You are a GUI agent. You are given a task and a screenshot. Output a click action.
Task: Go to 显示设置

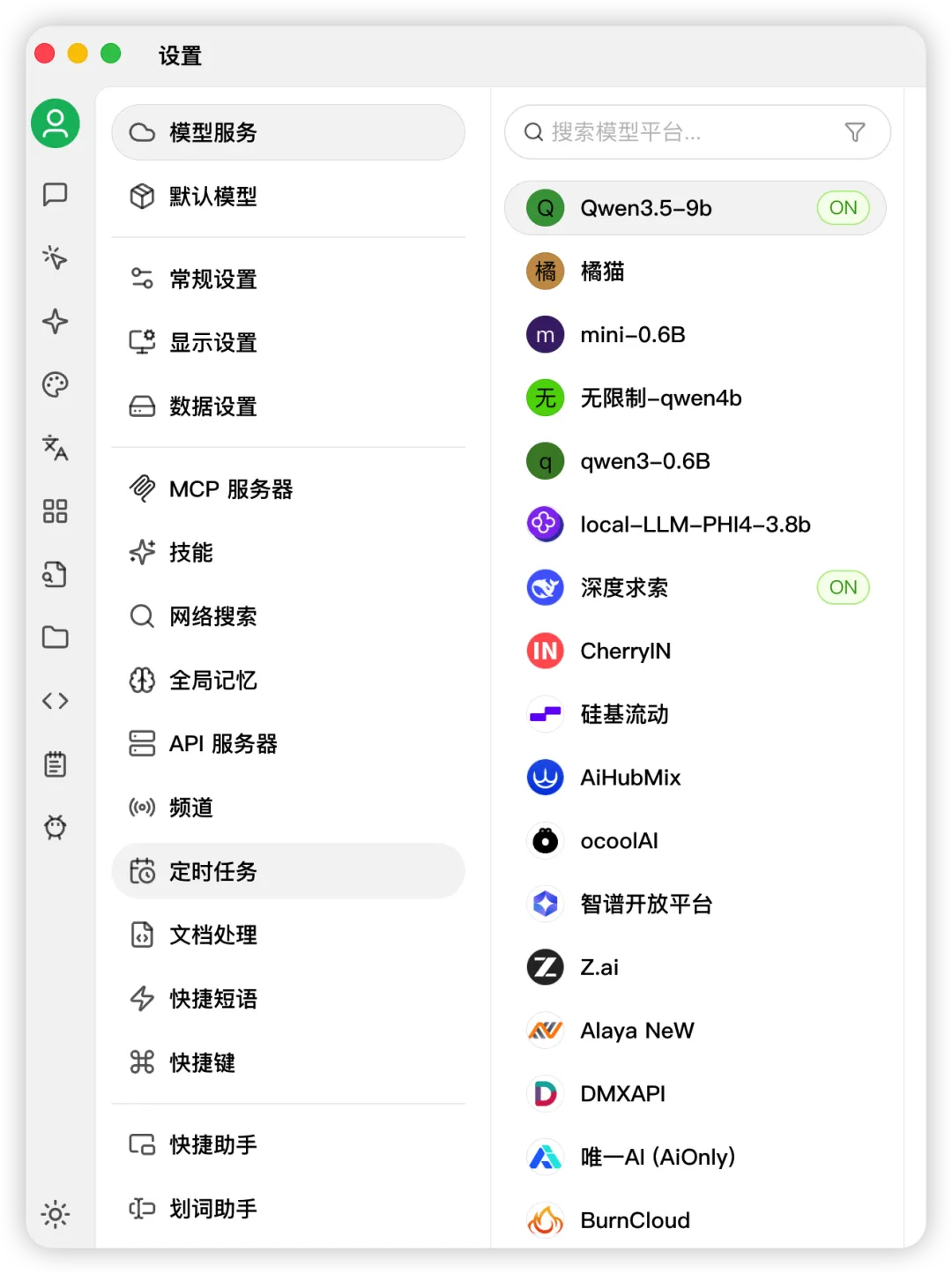[x=288, y=342]
